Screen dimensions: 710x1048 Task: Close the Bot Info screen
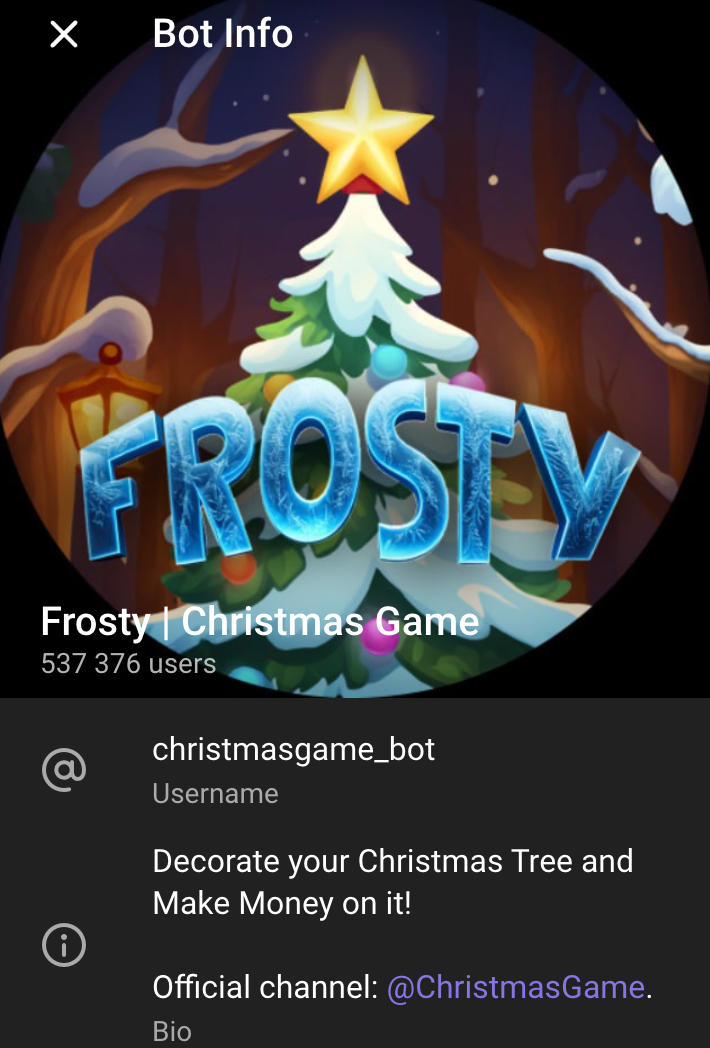pos(64,35)
